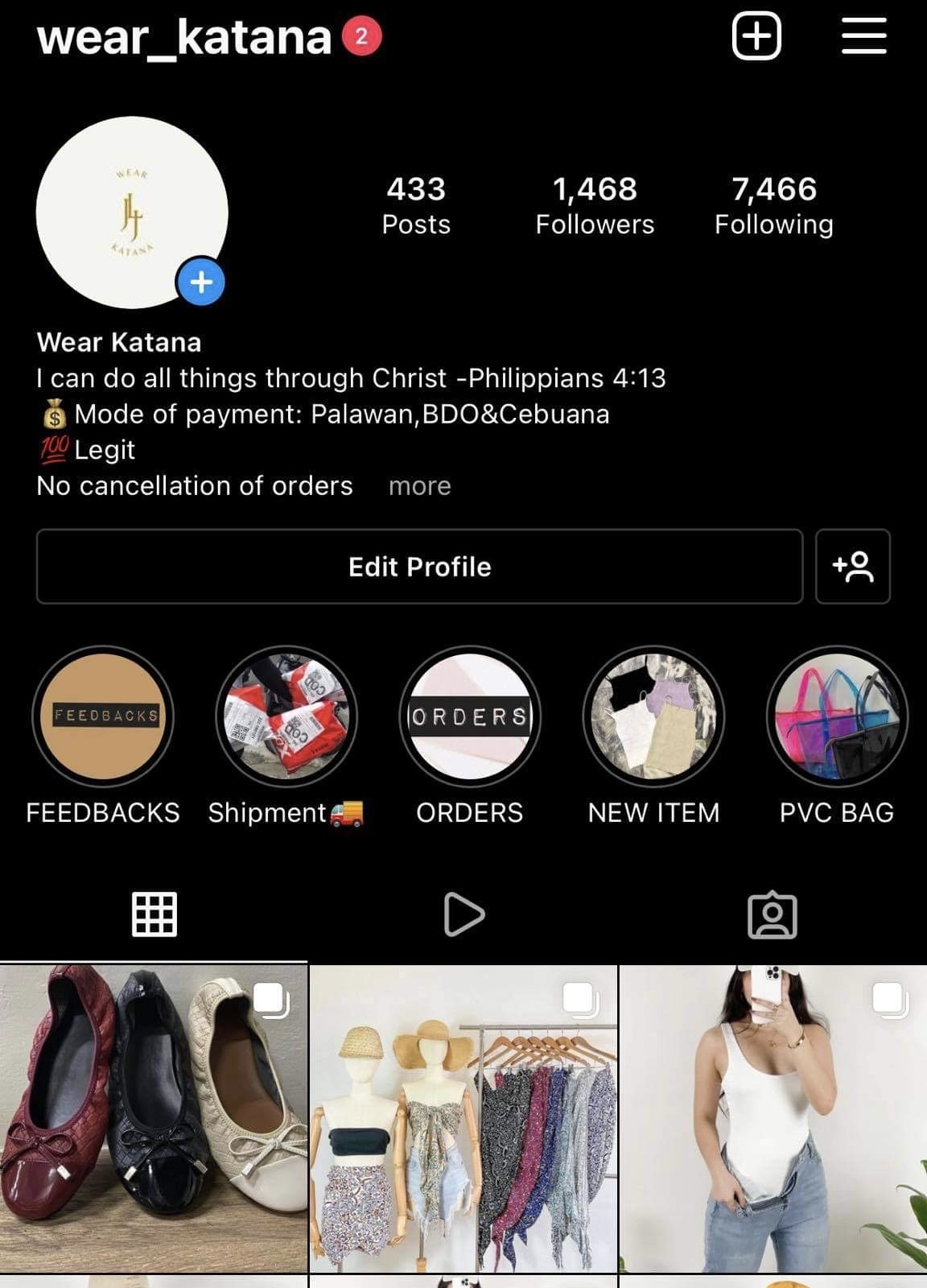Switch to the tagged photos tab
The image size is (927, 1288).
pyautogui.click(x=772, y=914)
